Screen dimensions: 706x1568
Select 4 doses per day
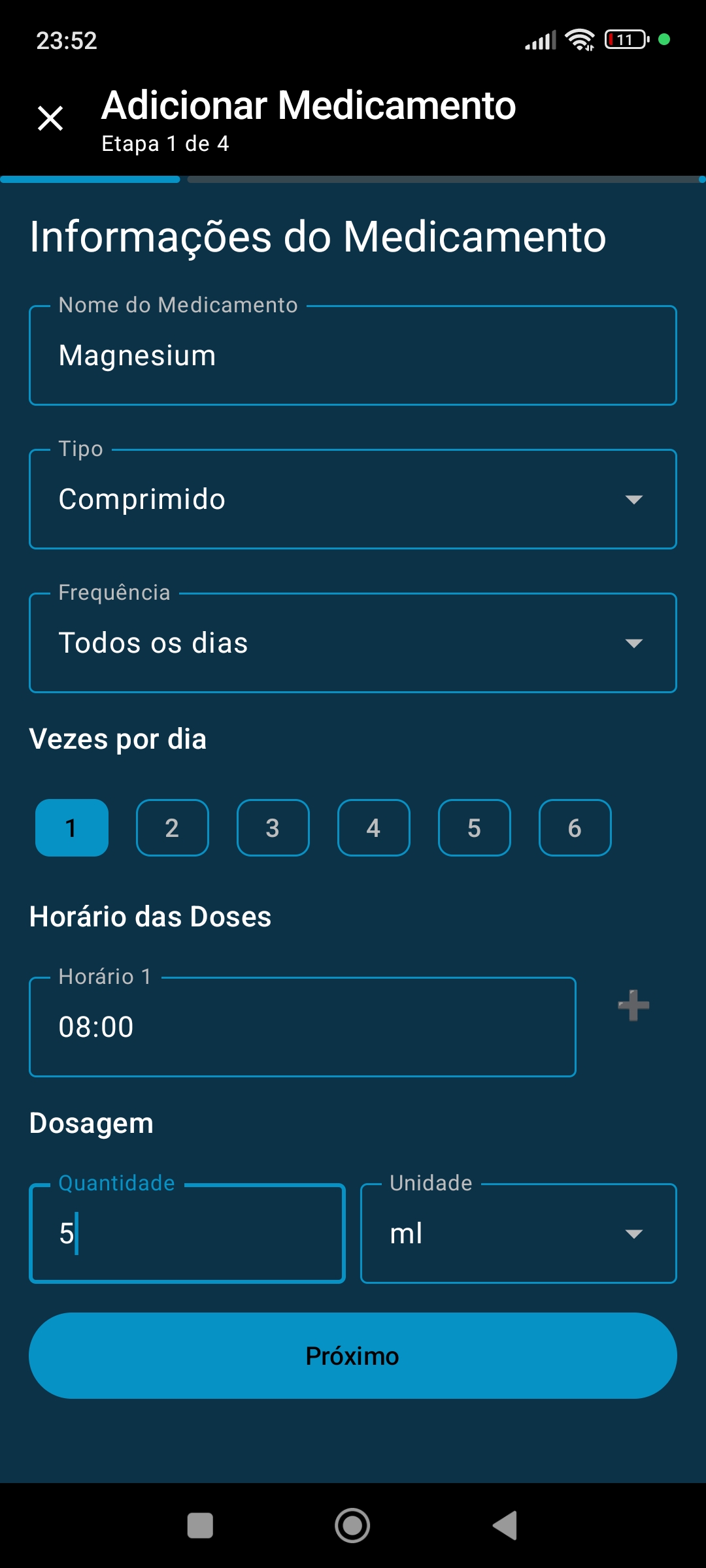tap(373, 827)
